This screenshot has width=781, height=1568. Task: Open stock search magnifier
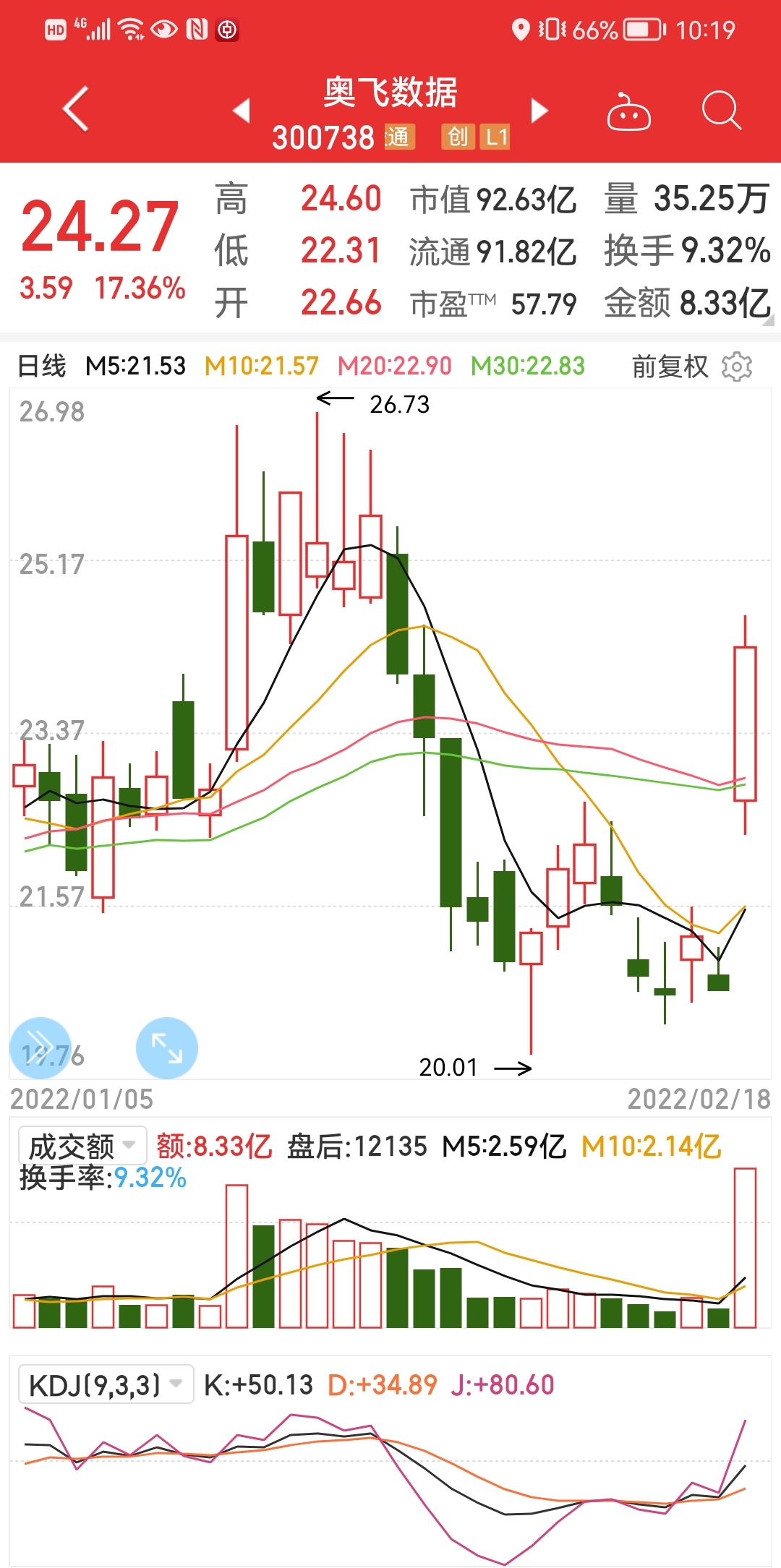pos(722,111)
